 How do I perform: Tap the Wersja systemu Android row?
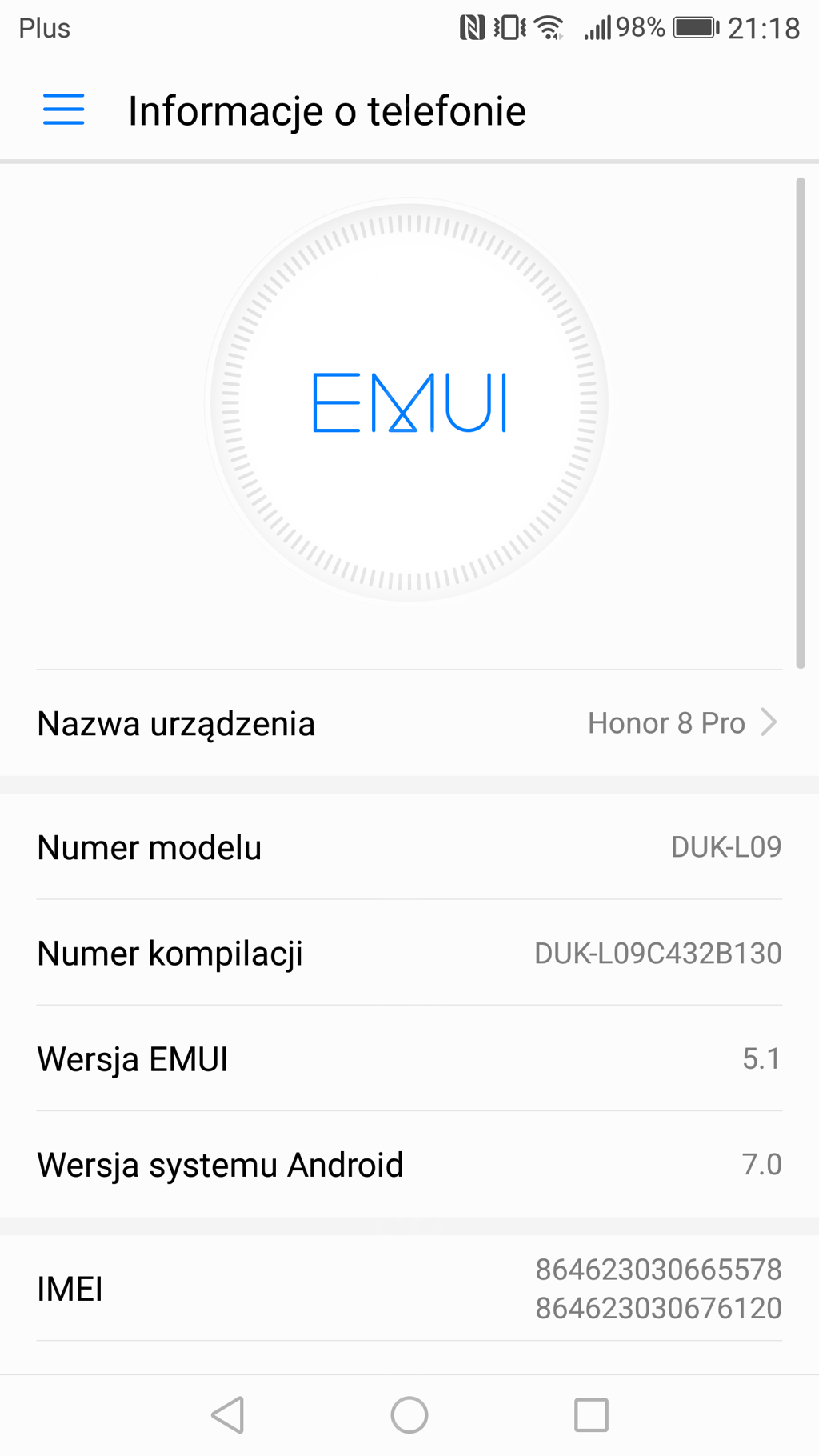409,1165
